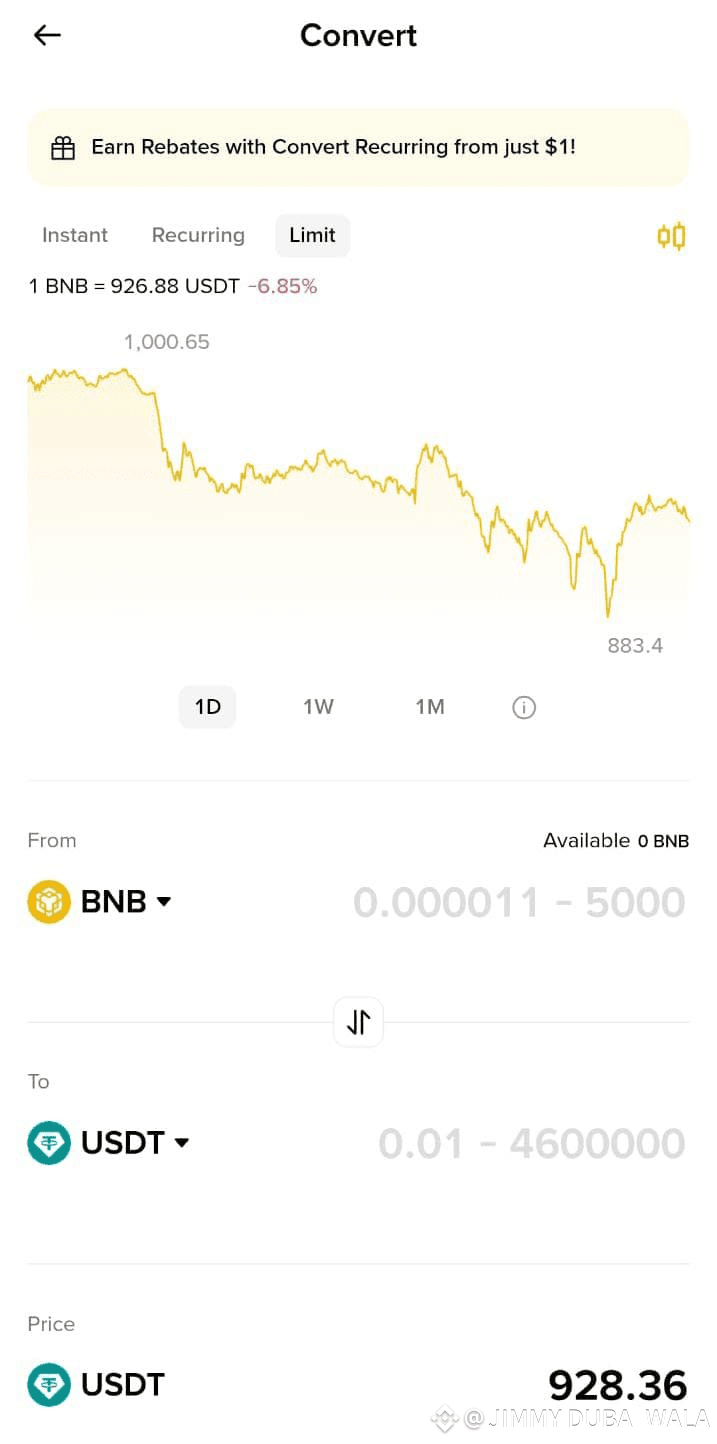
Task: Enter the BNB amount to convert
Action: pos(519,903)
